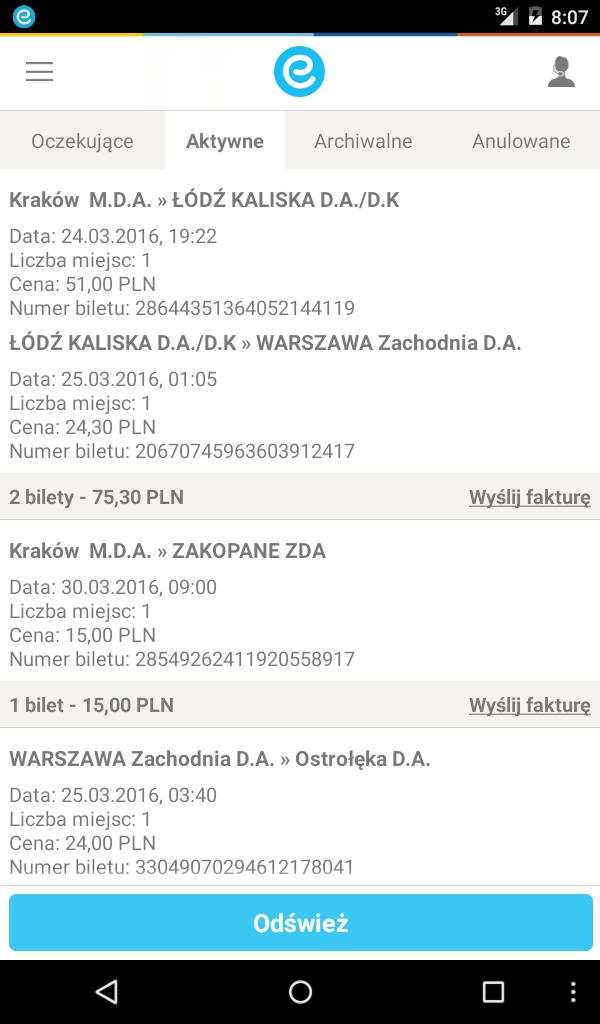Switch to the Oczekujące tab
The height and width of the screenshot is (1024, 600).
click(82, 141)
